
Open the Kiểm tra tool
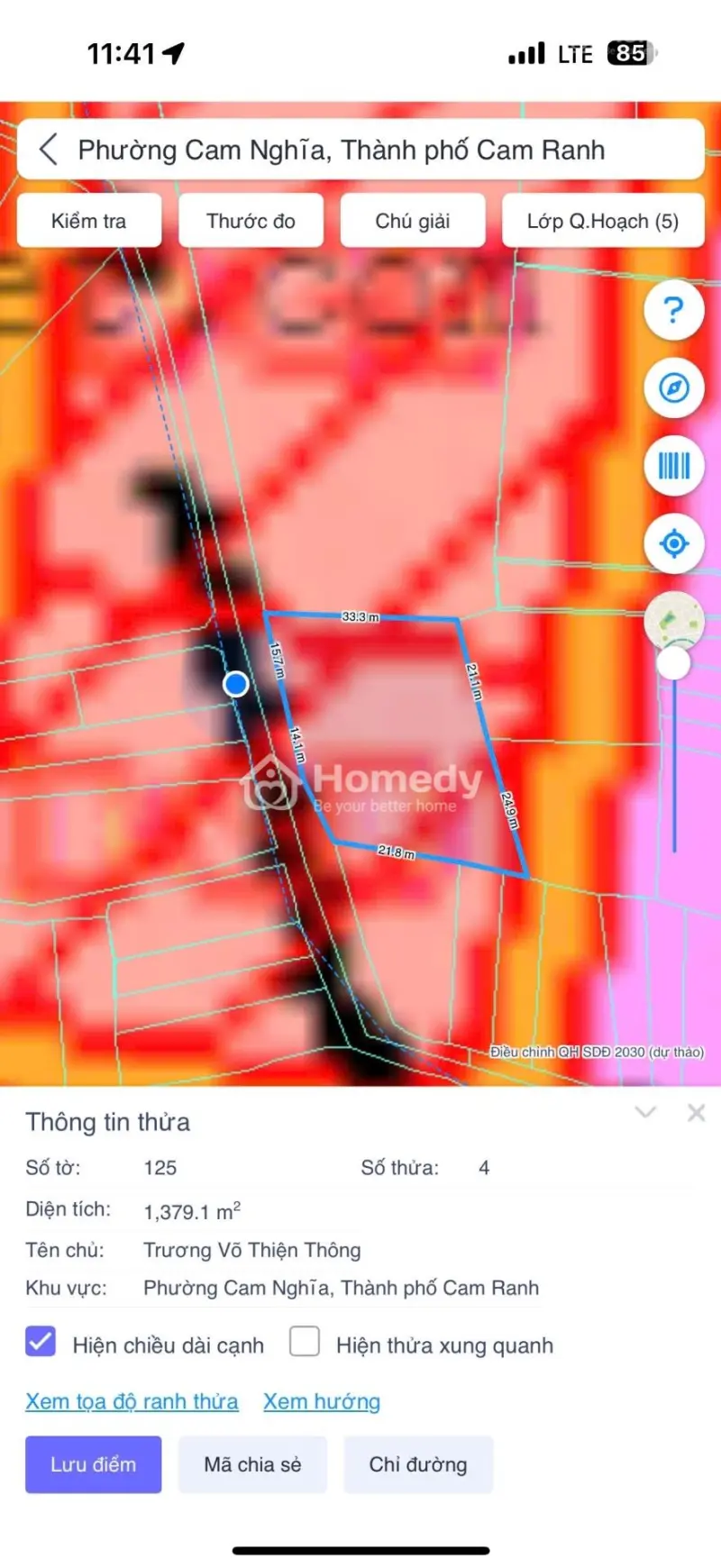pos(89,221)
